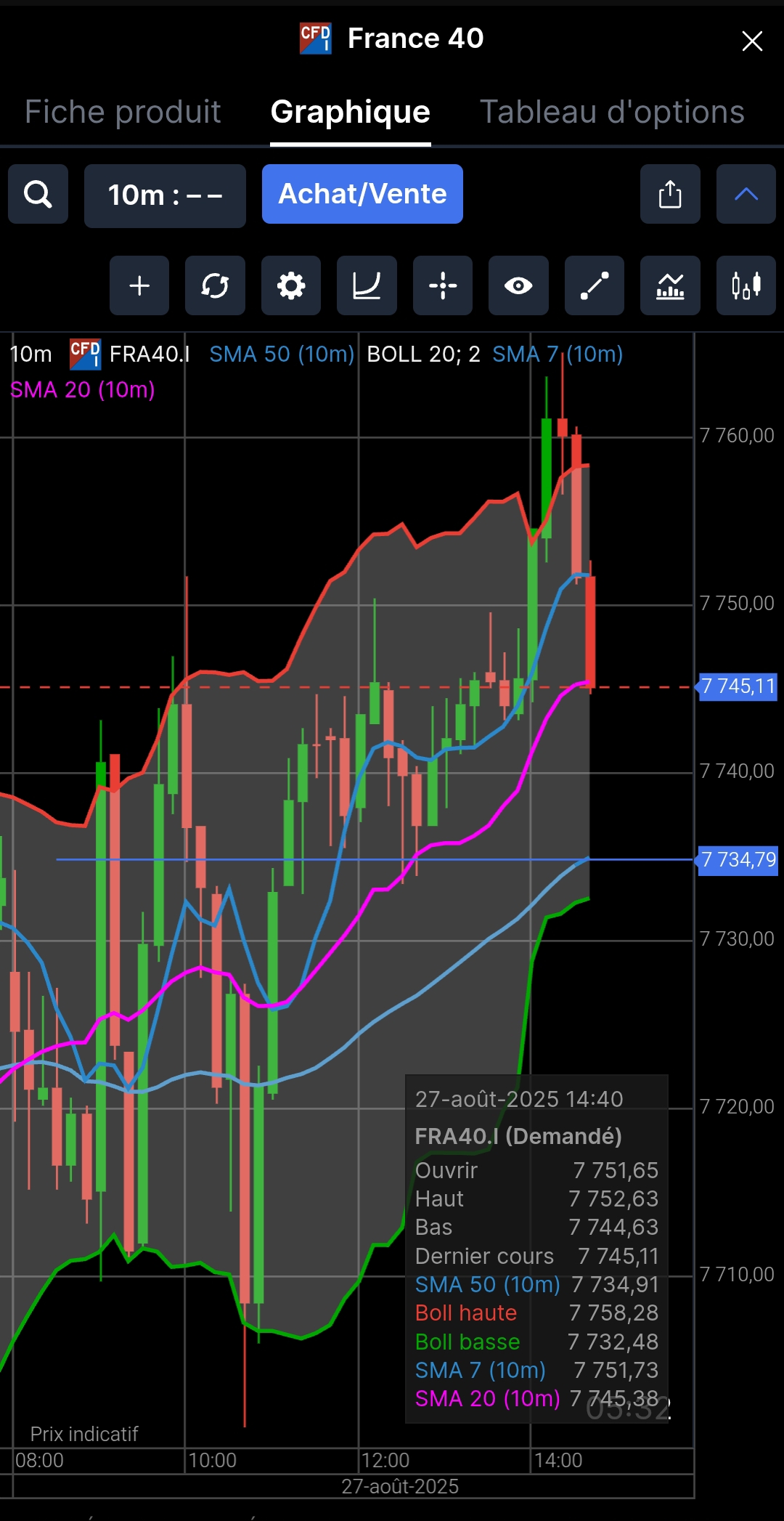Select the BOLL 20; 2 indicator label

[423, 354]
